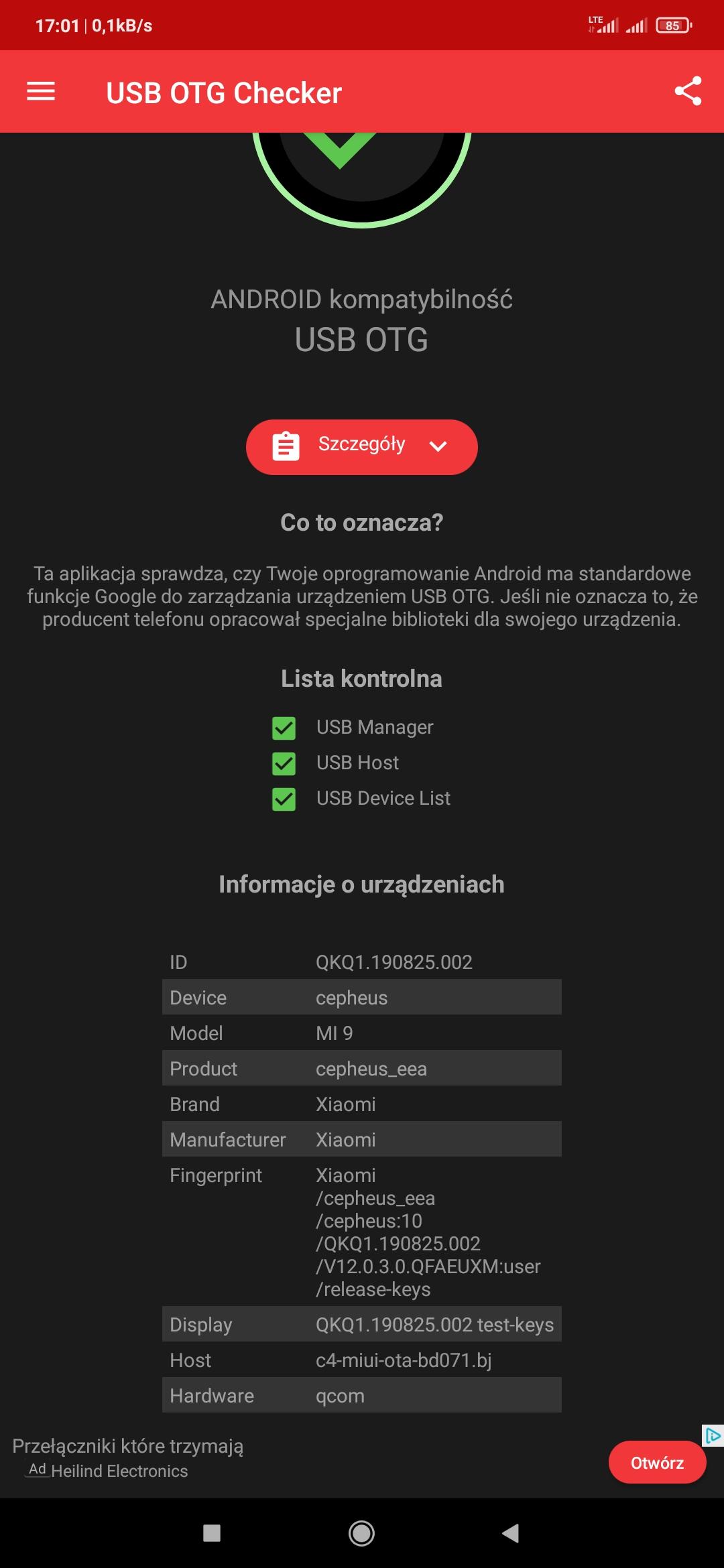724x1568 pixels.
Task: Open the hamburger drawer menu
Action: pyautogui.click(x=41, y=91)
